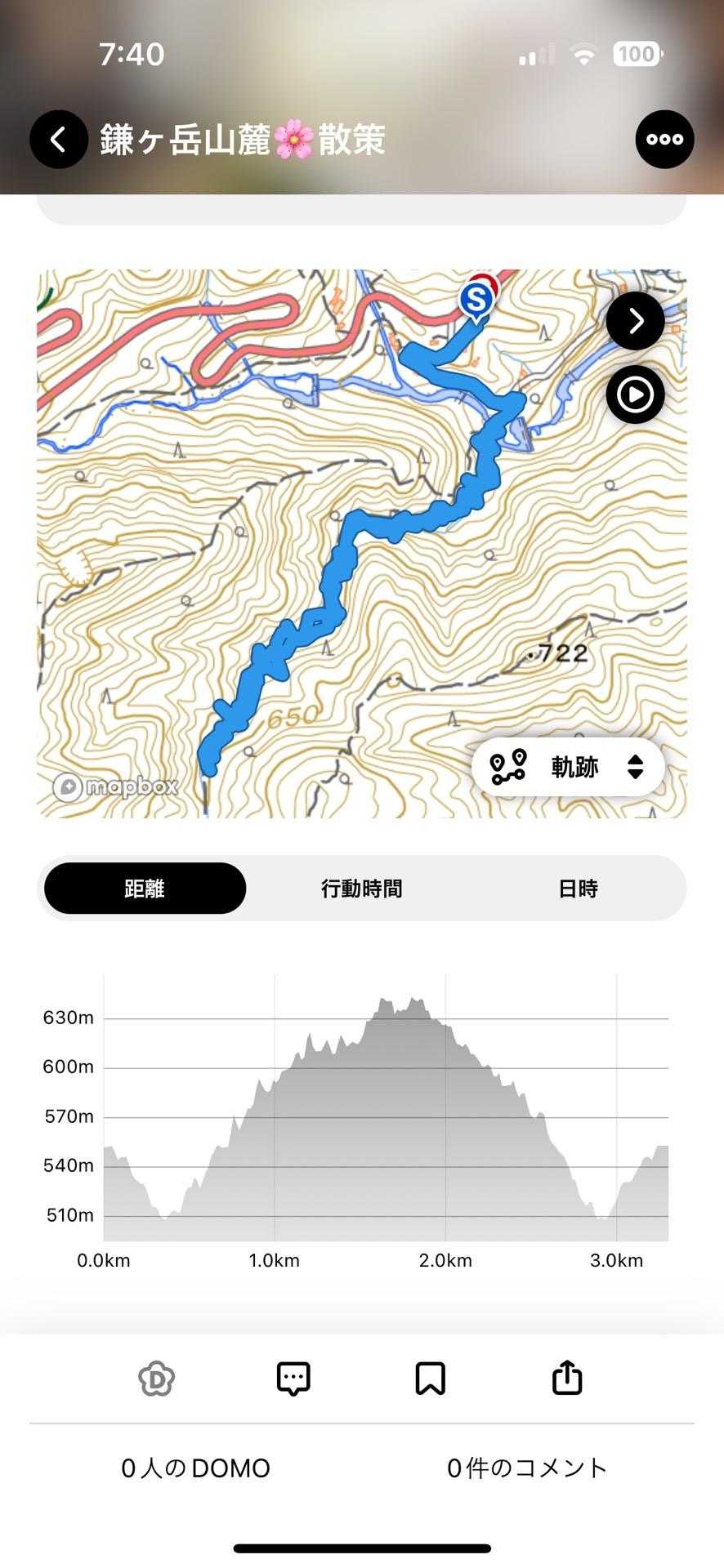View the 0人のDOMO list
Image resolution: width=724 pixels, height=1568 pixels.
[196, 1468]
